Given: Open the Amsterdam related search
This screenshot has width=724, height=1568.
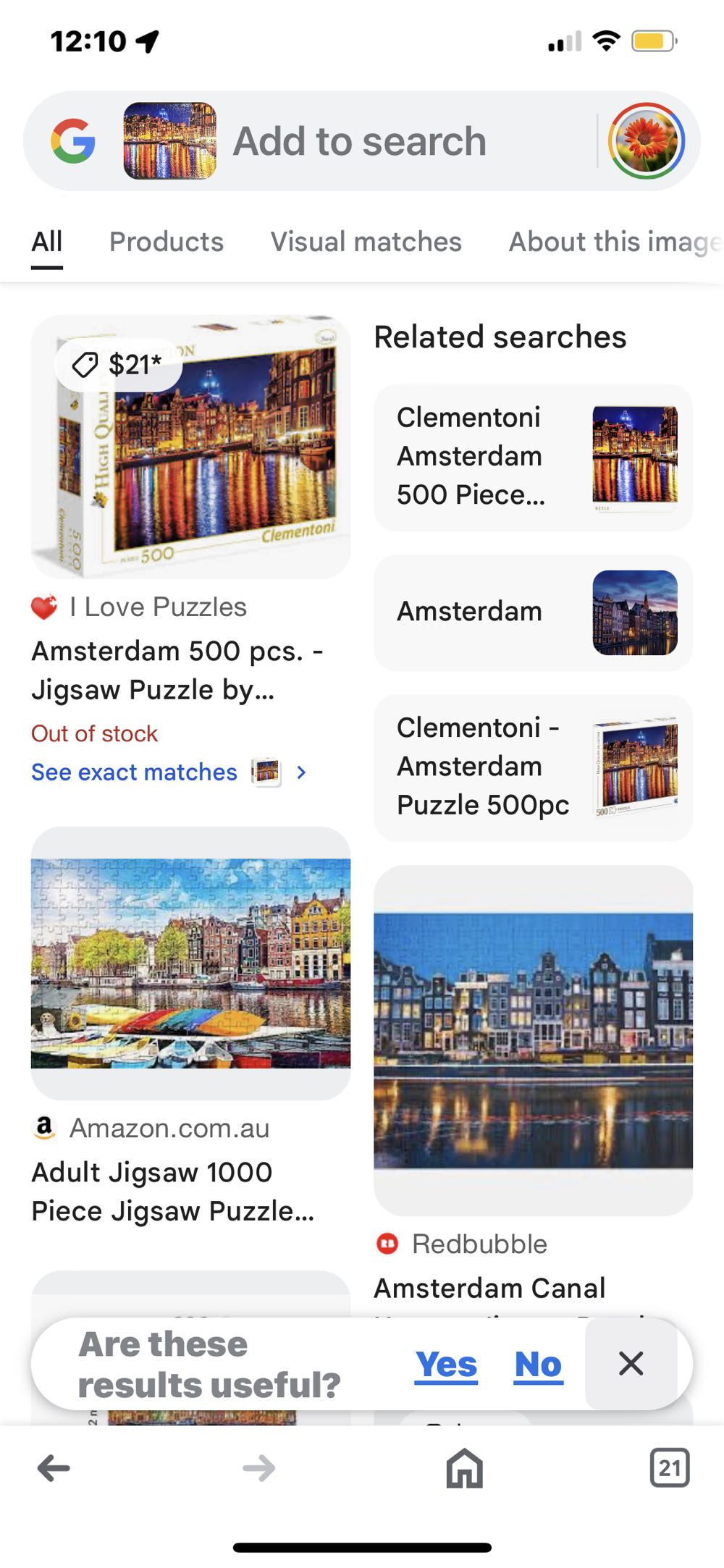Looking at the screenshot, I should (x=532, y=612).
